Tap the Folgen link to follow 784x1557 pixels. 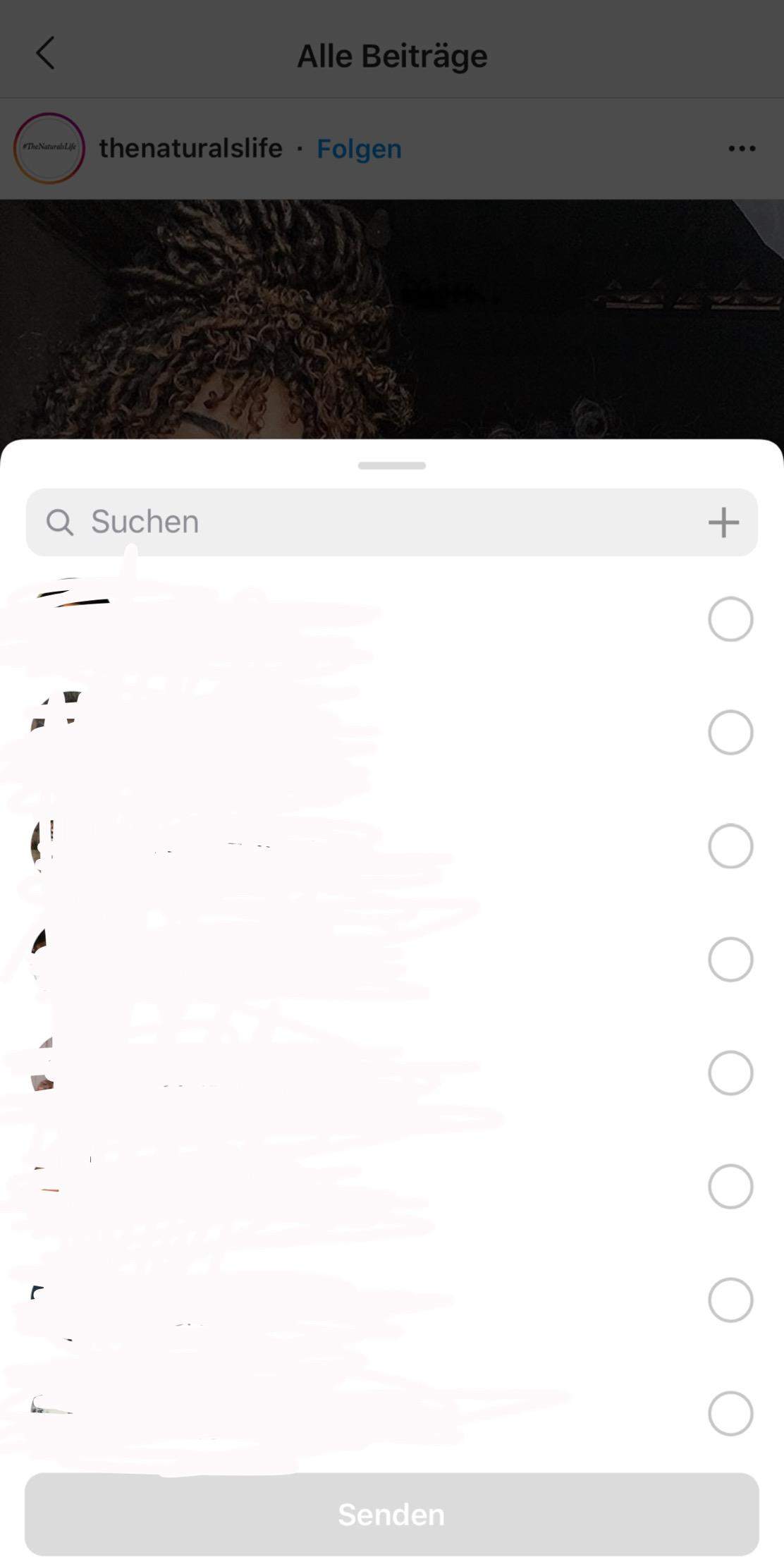click(x=359, y=148)
